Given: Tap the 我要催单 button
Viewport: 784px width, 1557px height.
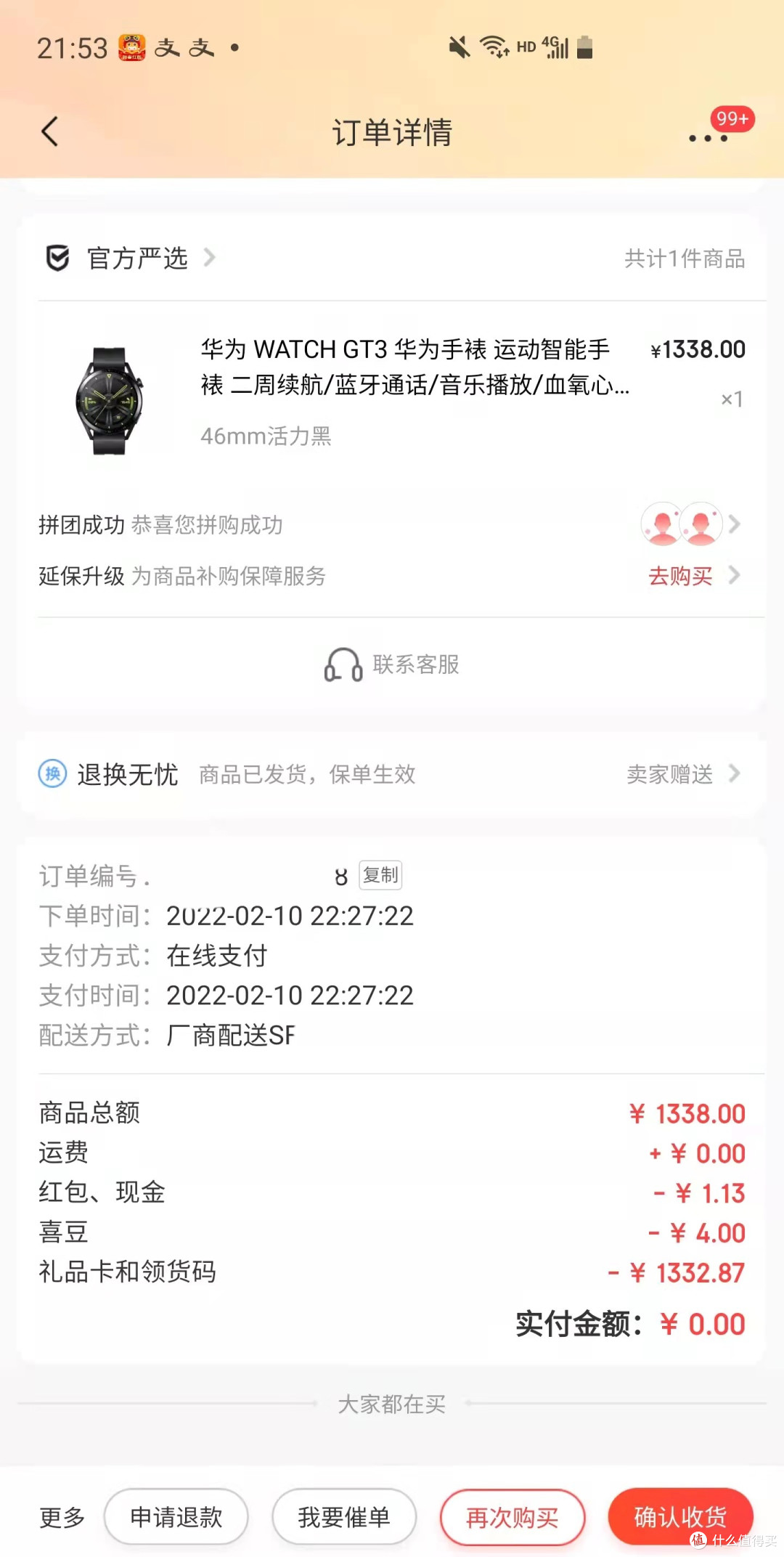Looking at the screenshot, I should click(x=344, y=1518).
